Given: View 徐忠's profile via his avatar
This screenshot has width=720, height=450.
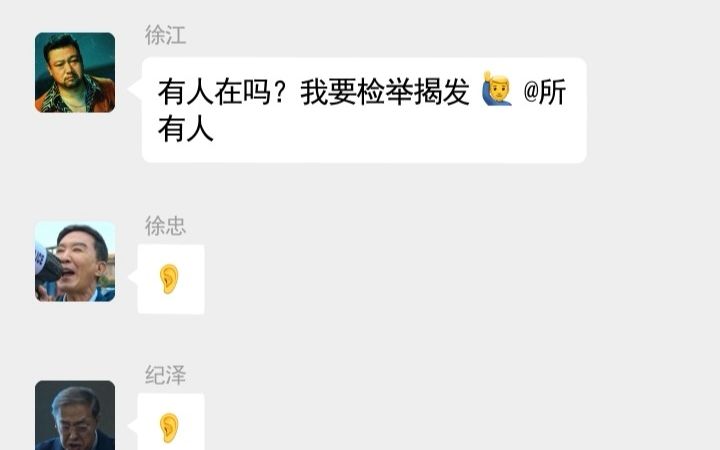Looking at the screenshot, I should 75,262.
